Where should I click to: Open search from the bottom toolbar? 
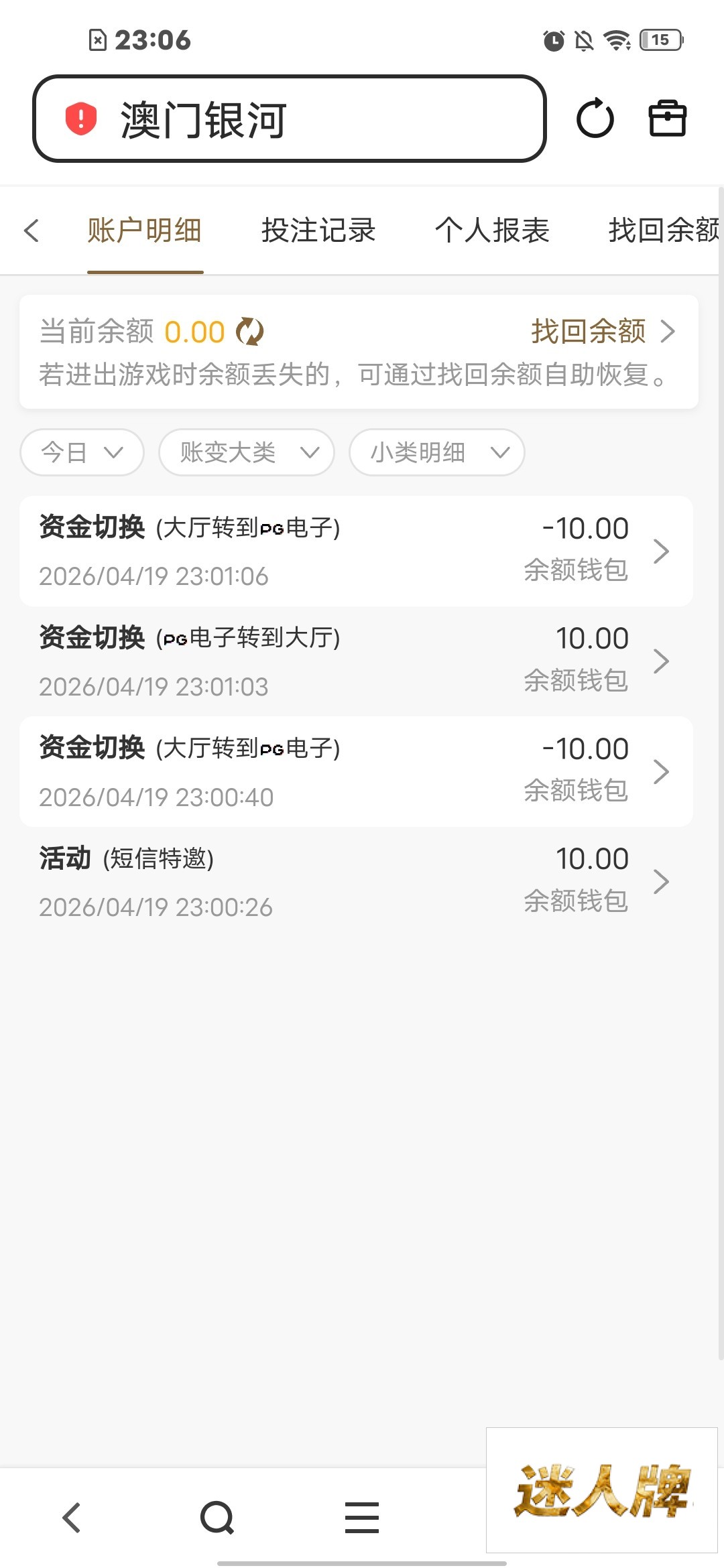(x=217, y=1518)
